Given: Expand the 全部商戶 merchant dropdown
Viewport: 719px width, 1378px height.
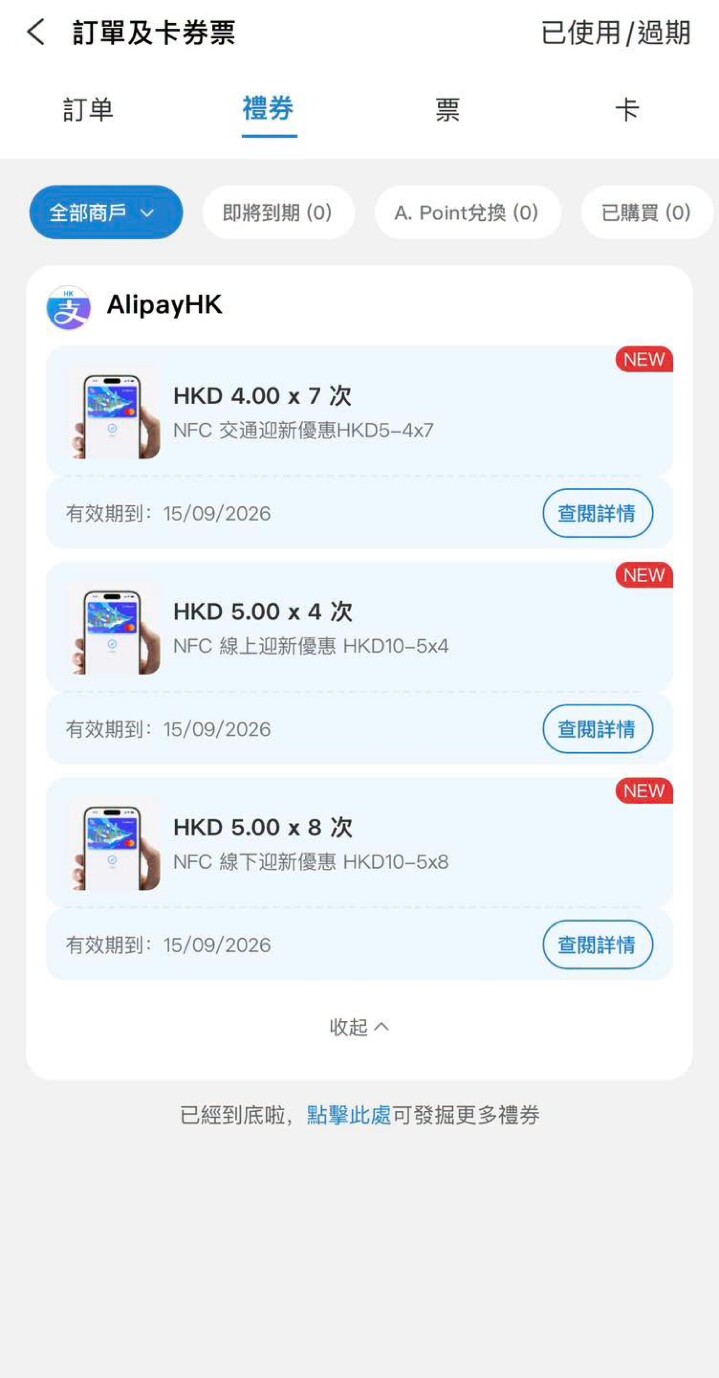Looking at the screenshot, I should pos(106,212).
